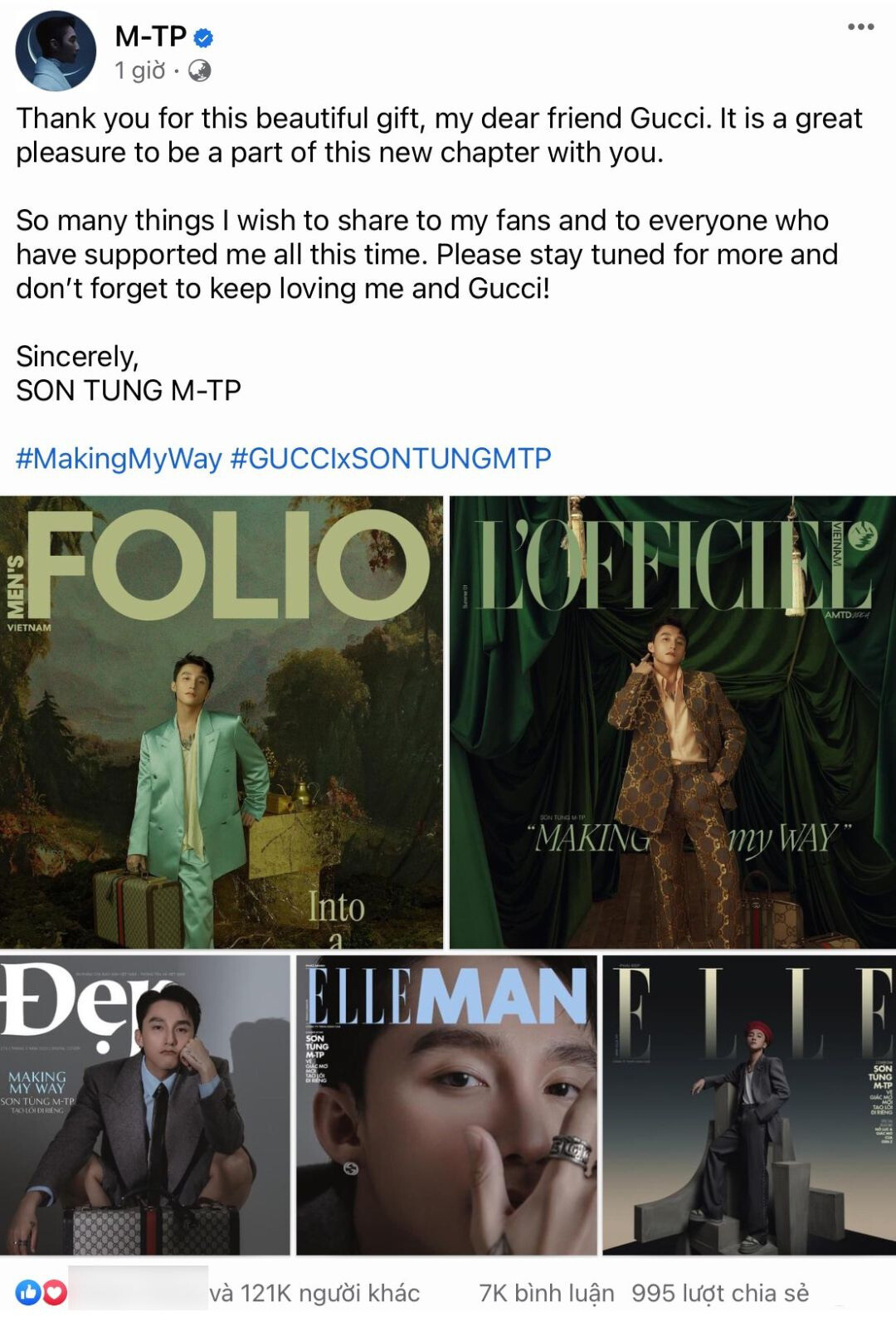The height and width of the screenshot is (1317, 896).
Task: Open the ELLE cover photo
Action: [x=748, y=1105]
